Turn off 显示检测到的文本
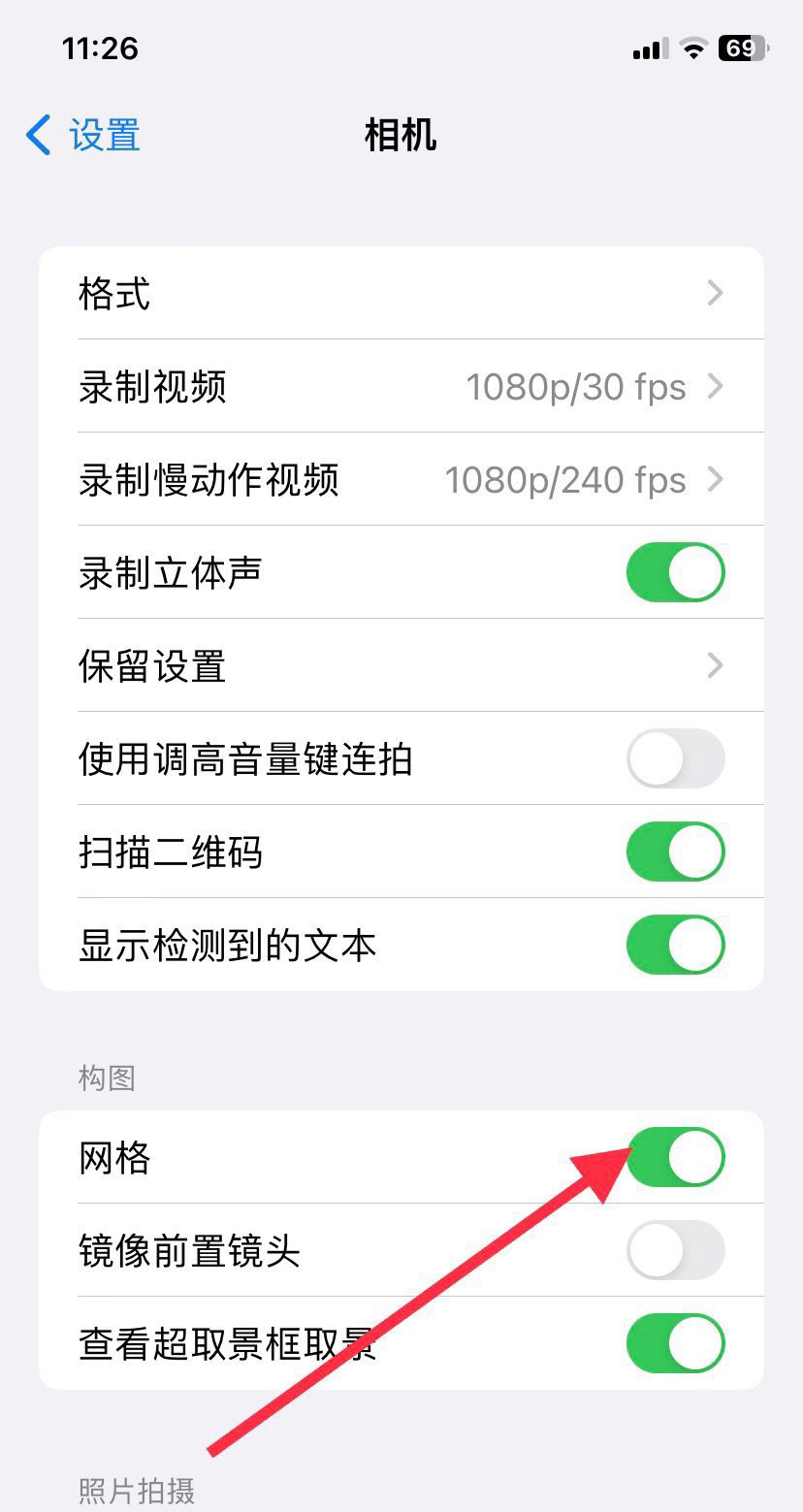Screen dimensions: 803x1512 pos(675,944)
